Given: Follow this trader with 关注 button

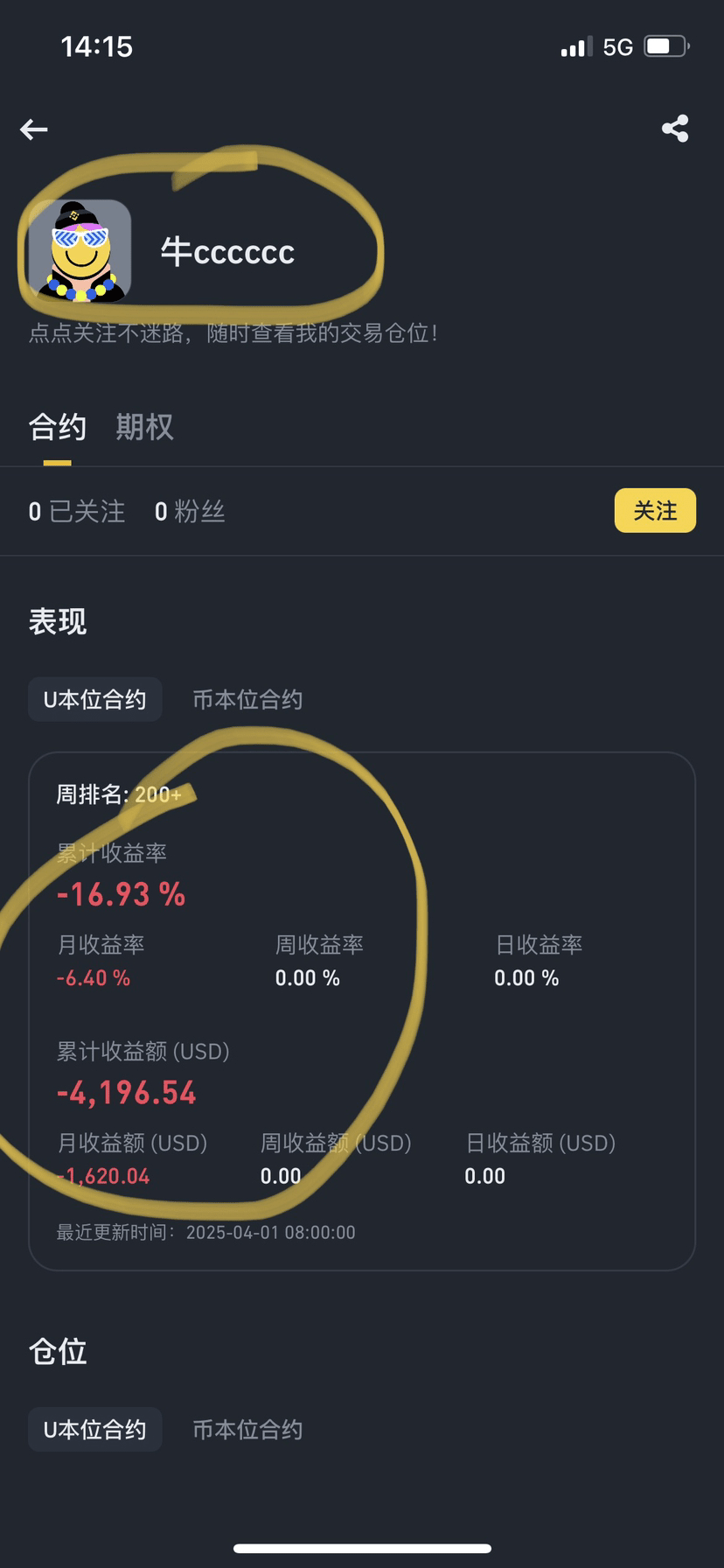Looking at the screenshot, I should pos(655,510).
